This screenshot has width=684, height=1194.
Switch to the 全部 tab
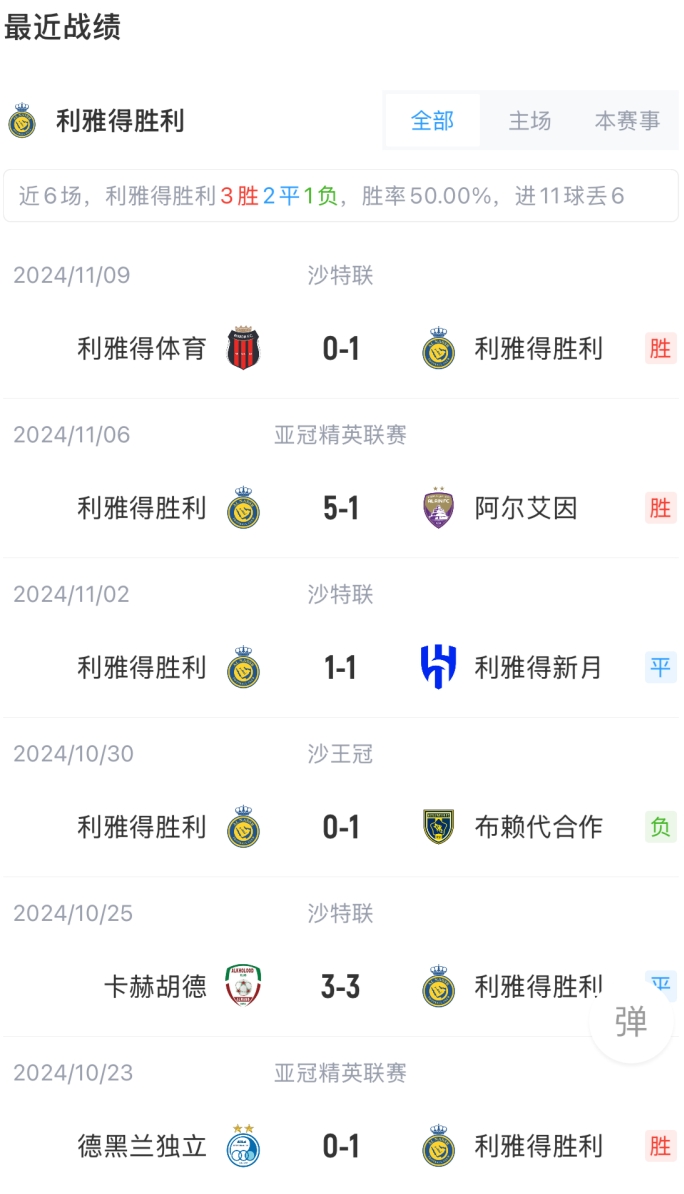[x=432, y=121]
